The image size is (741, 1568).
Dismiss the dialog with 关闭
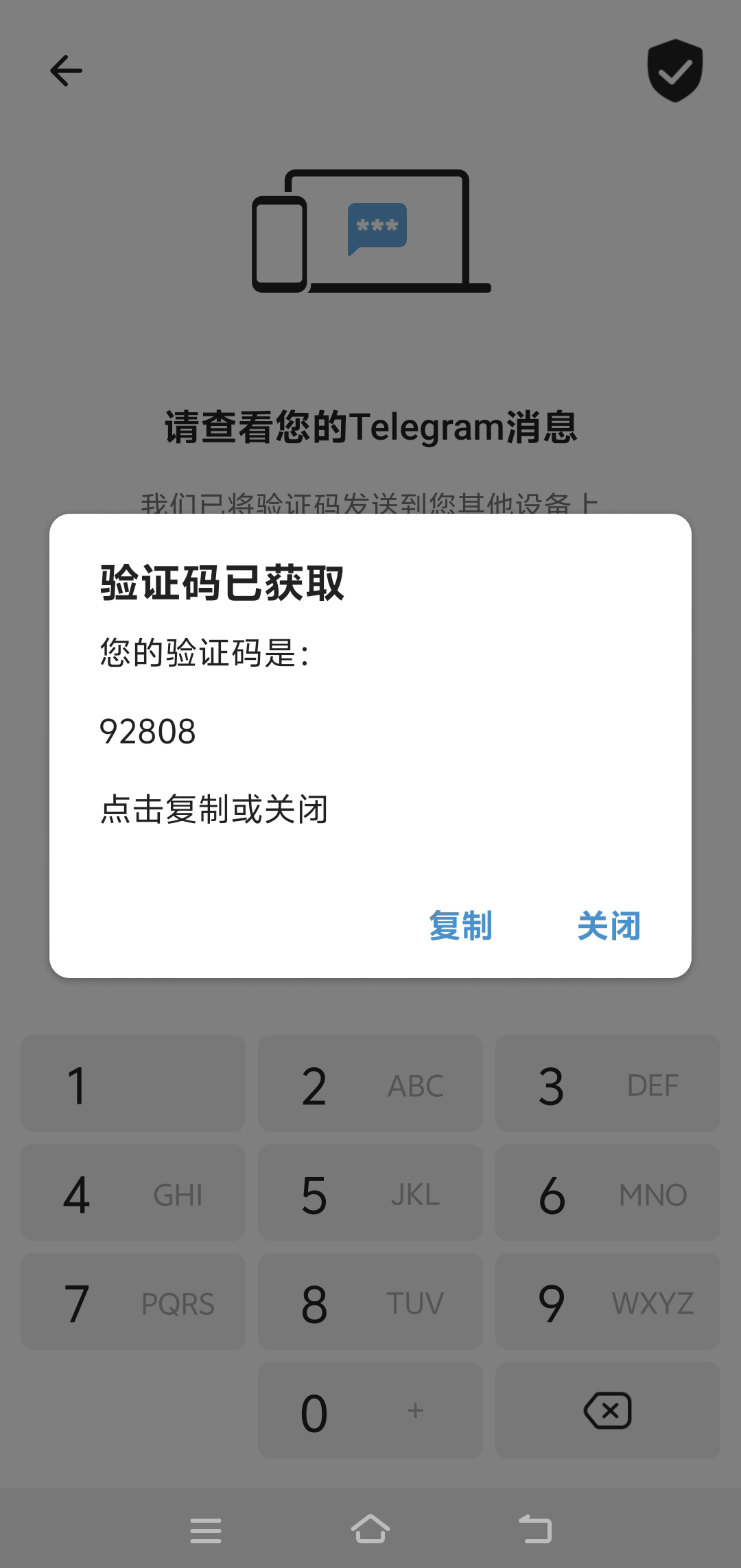pos(609,926)
